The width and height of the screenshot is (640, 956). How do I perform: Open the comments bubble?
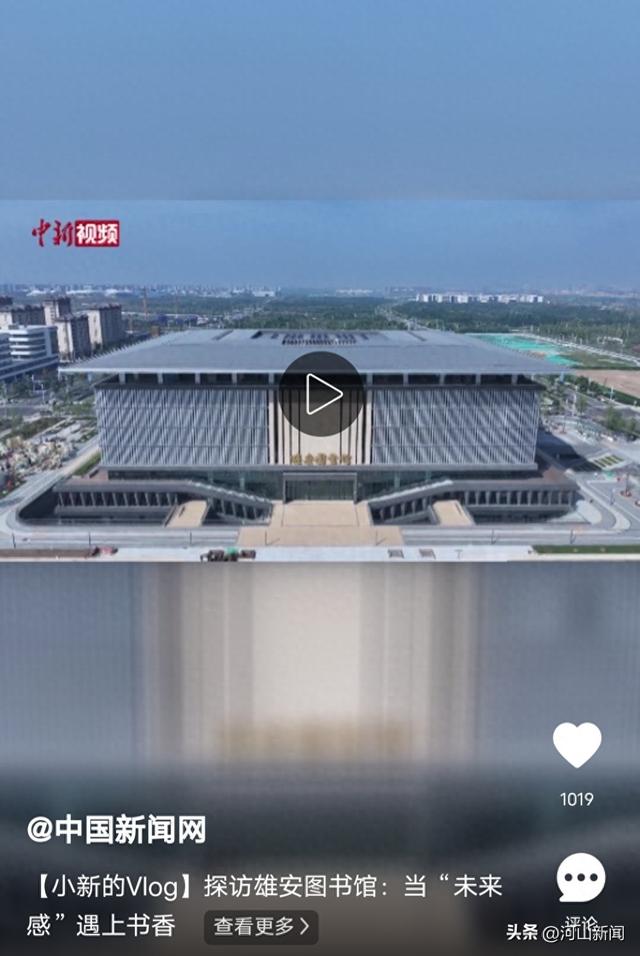(581, 878)
